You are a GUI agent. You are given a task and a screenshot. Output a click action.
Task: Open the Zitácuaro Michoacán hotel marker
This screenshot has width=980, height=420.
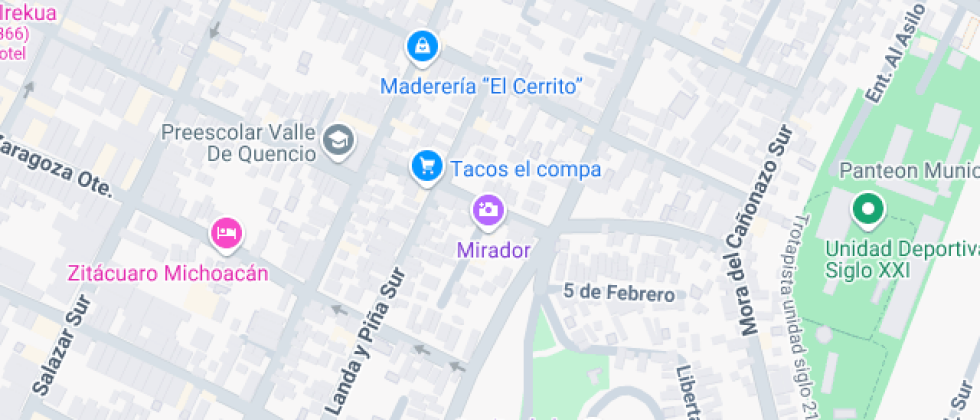[226, 234]
